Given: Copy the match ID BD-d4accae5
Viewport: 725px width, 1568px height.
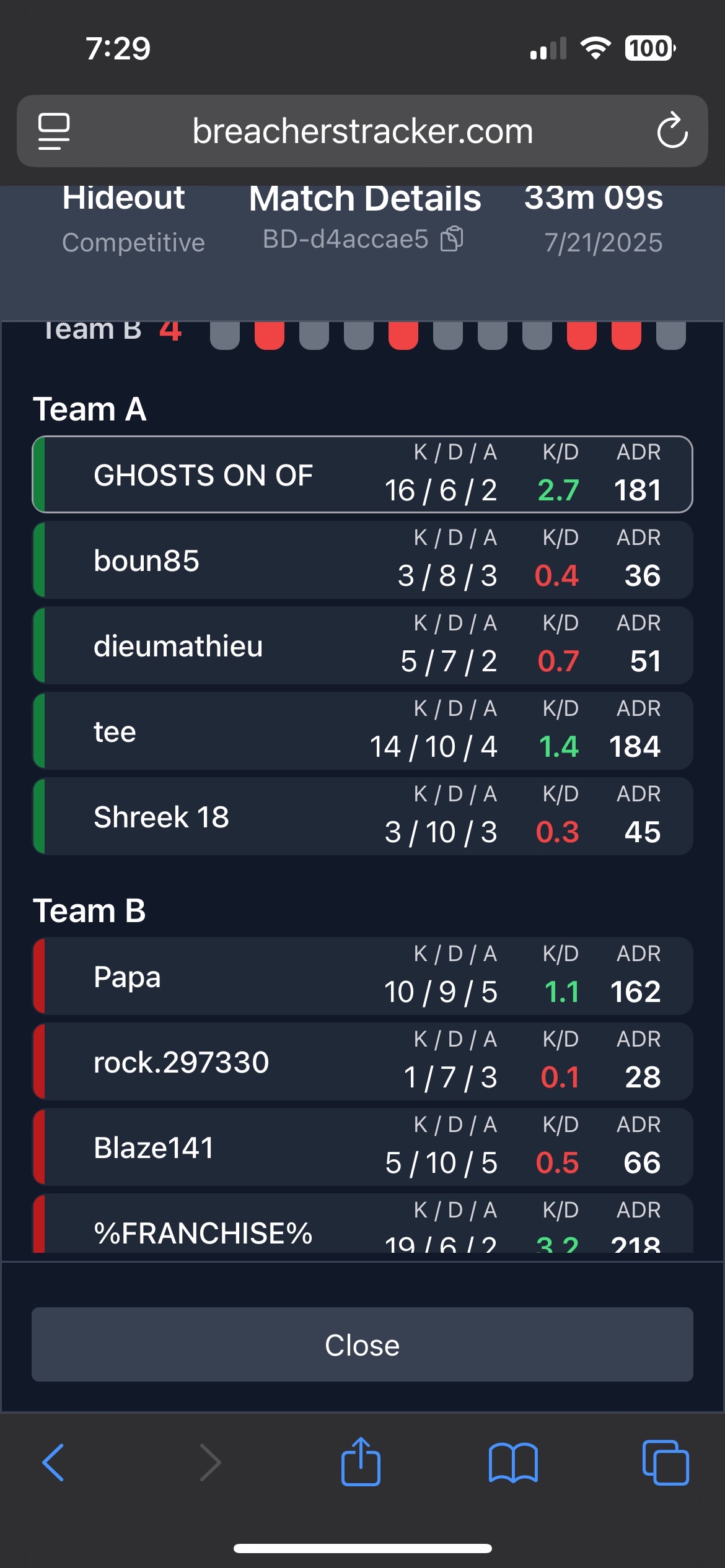Looking at the screenshot, I should 452,239.
